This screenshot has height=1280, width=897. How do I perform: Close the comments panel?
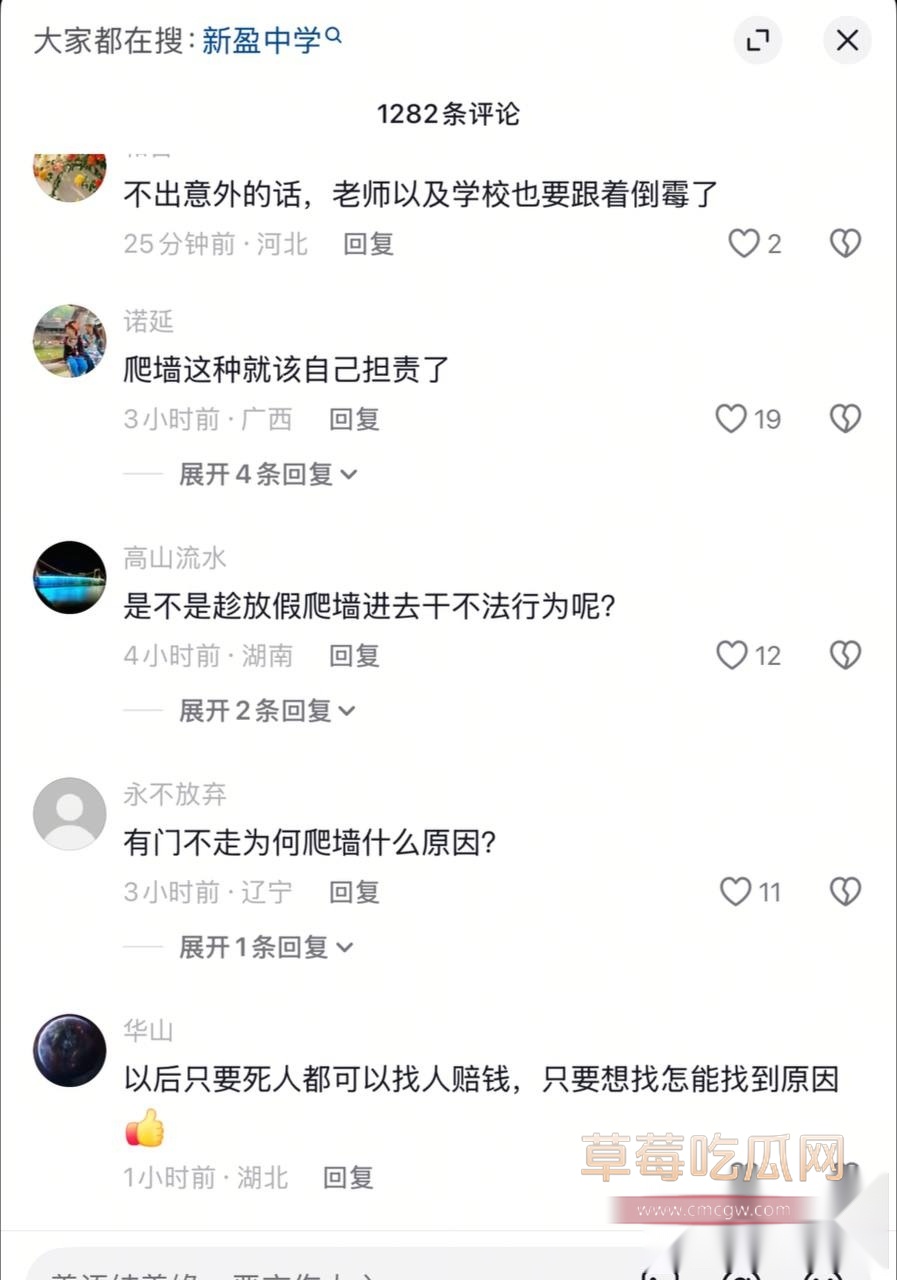tap(847, 40)
